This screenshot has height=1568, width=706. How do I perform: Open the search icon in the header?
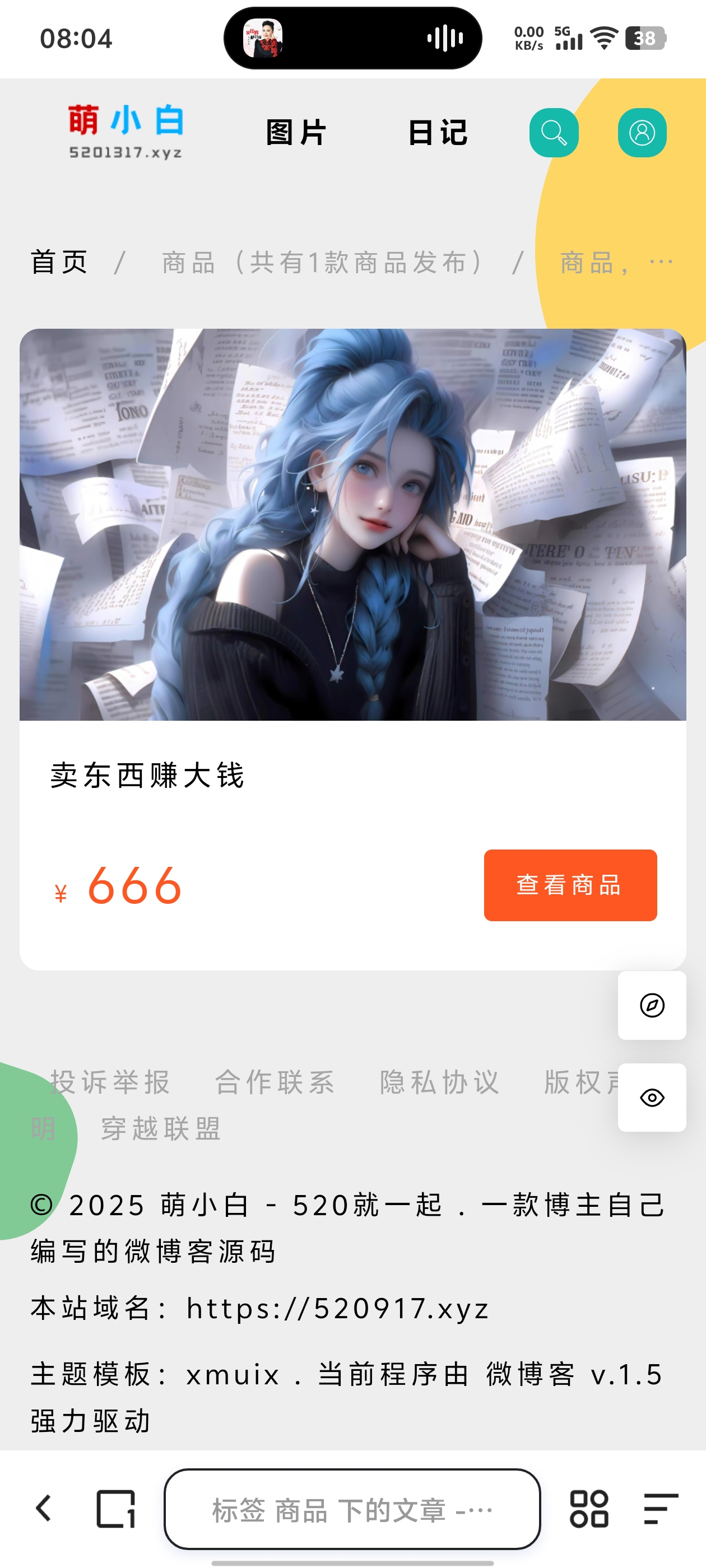(553, 133)
